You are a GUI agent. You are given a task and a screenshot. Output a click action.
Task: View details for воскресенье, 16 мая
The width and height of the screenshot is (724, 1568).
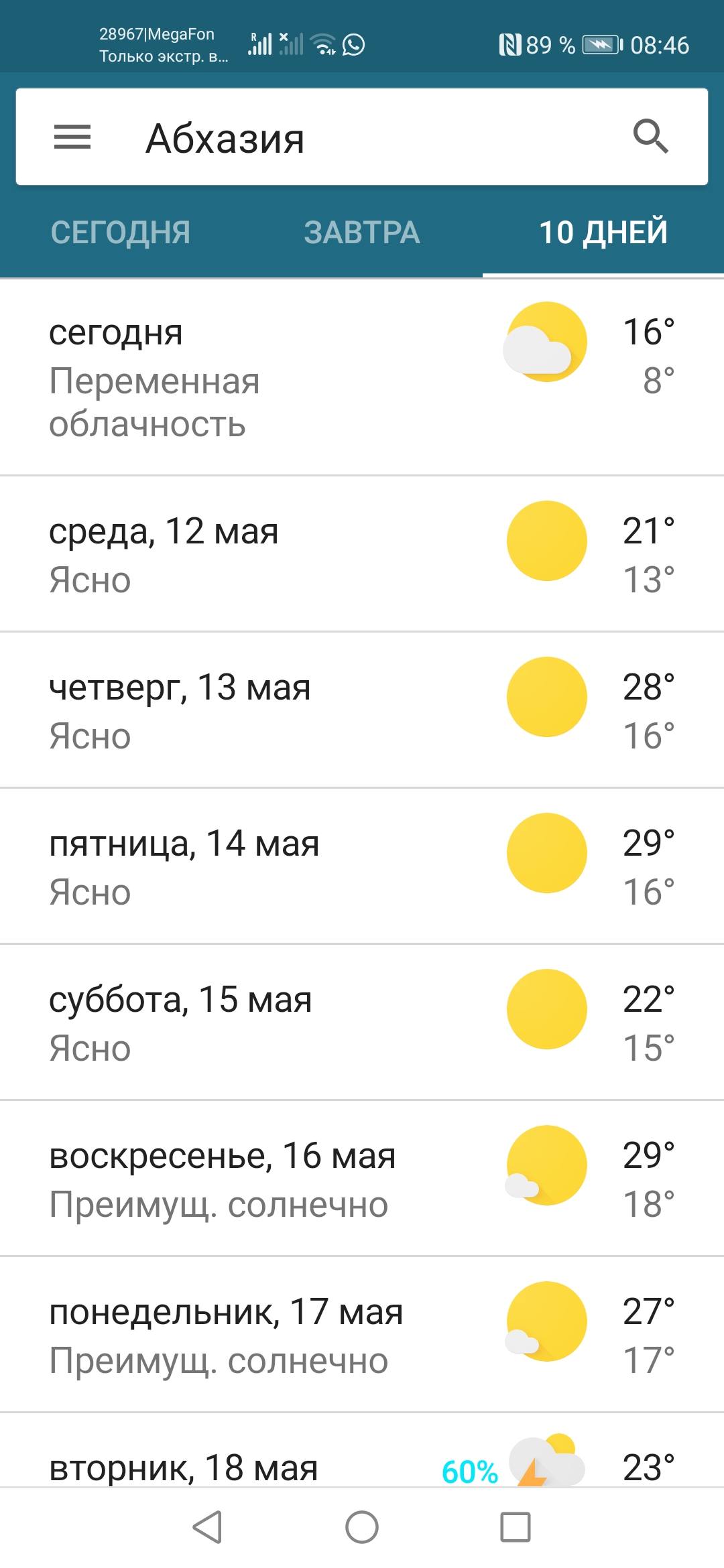[x=362, y=1179]
